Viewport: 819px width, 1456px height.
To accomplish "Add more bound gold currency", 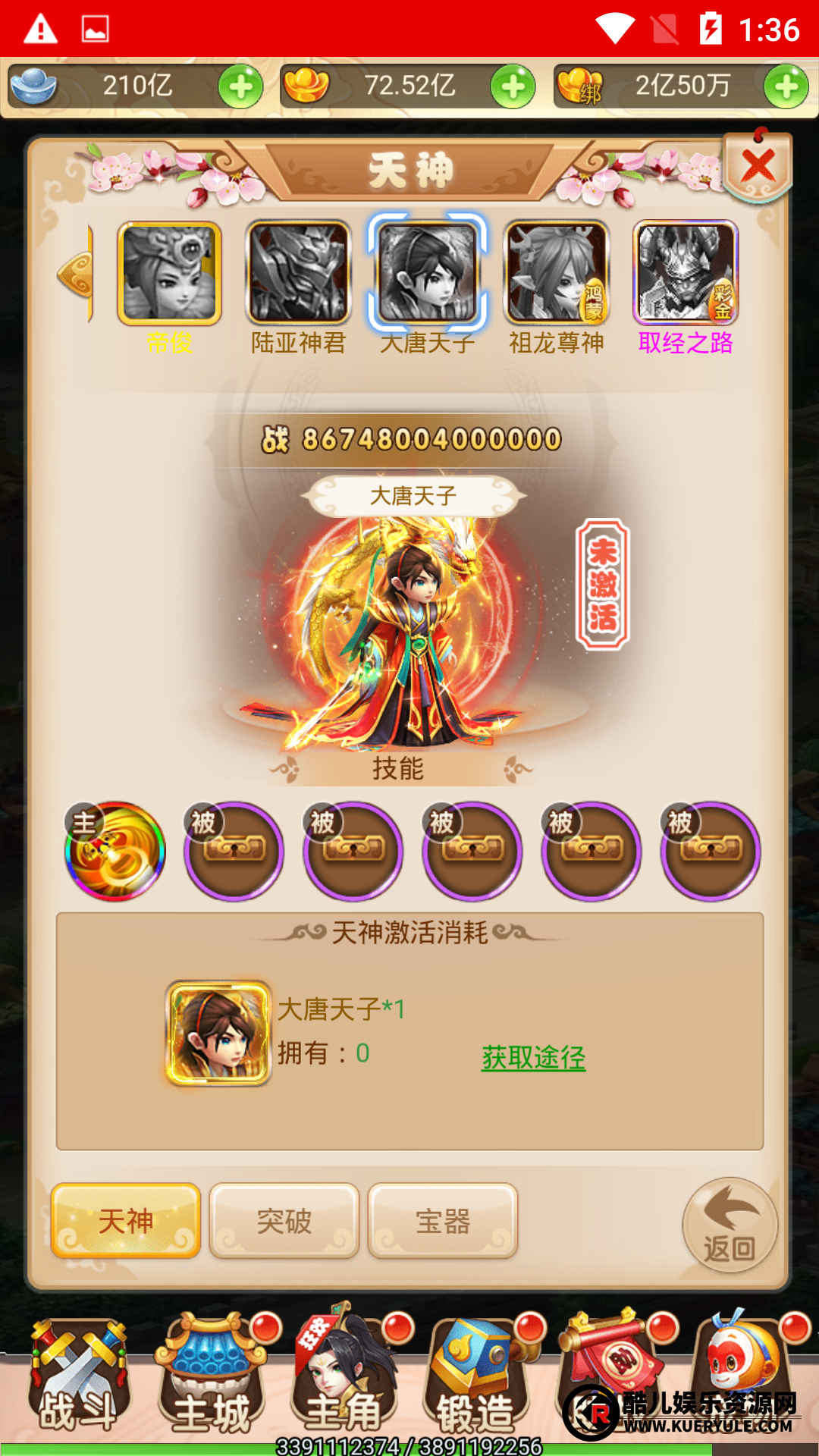I will pyautogui.click(x=786, y=86).
